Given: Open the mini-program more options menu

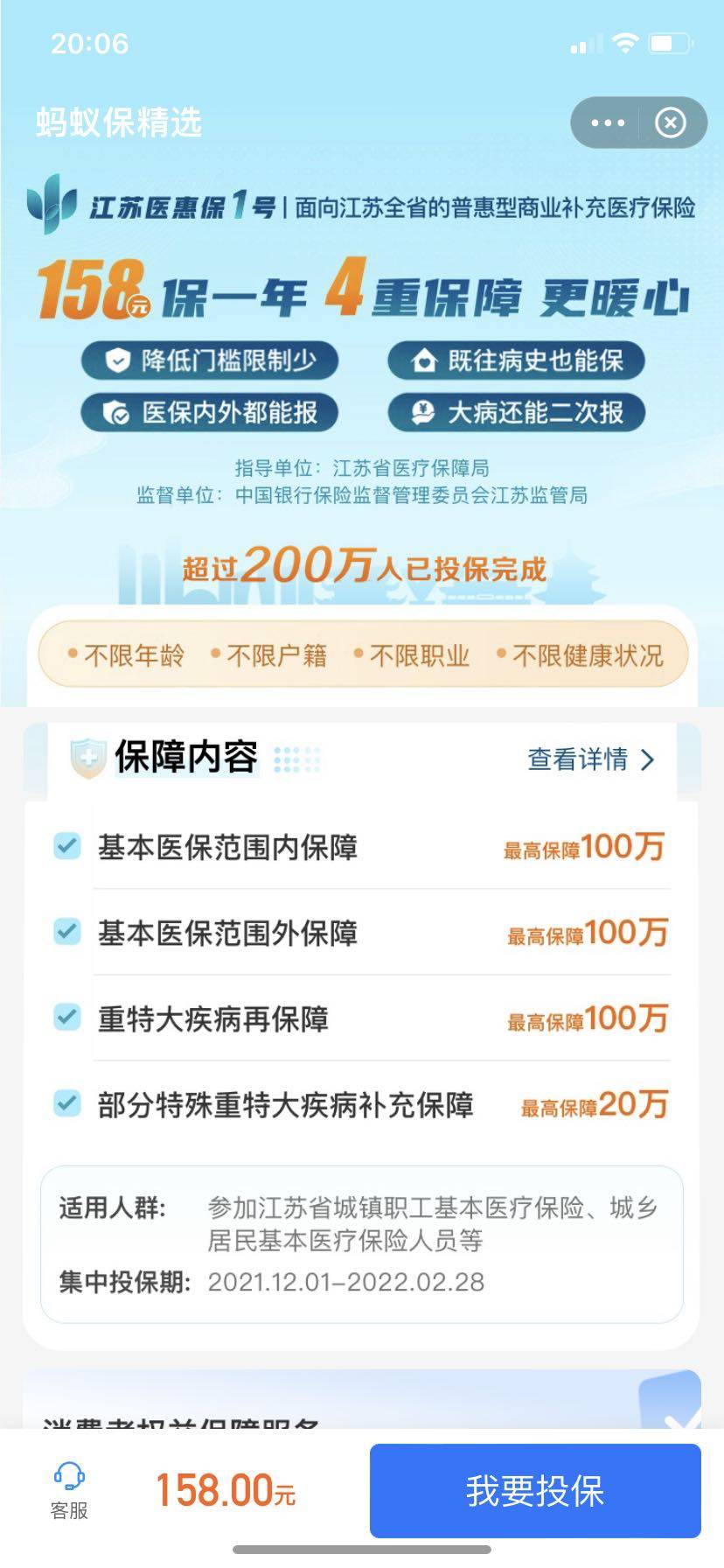Looking at the screenshot, I should coord(608,123).
